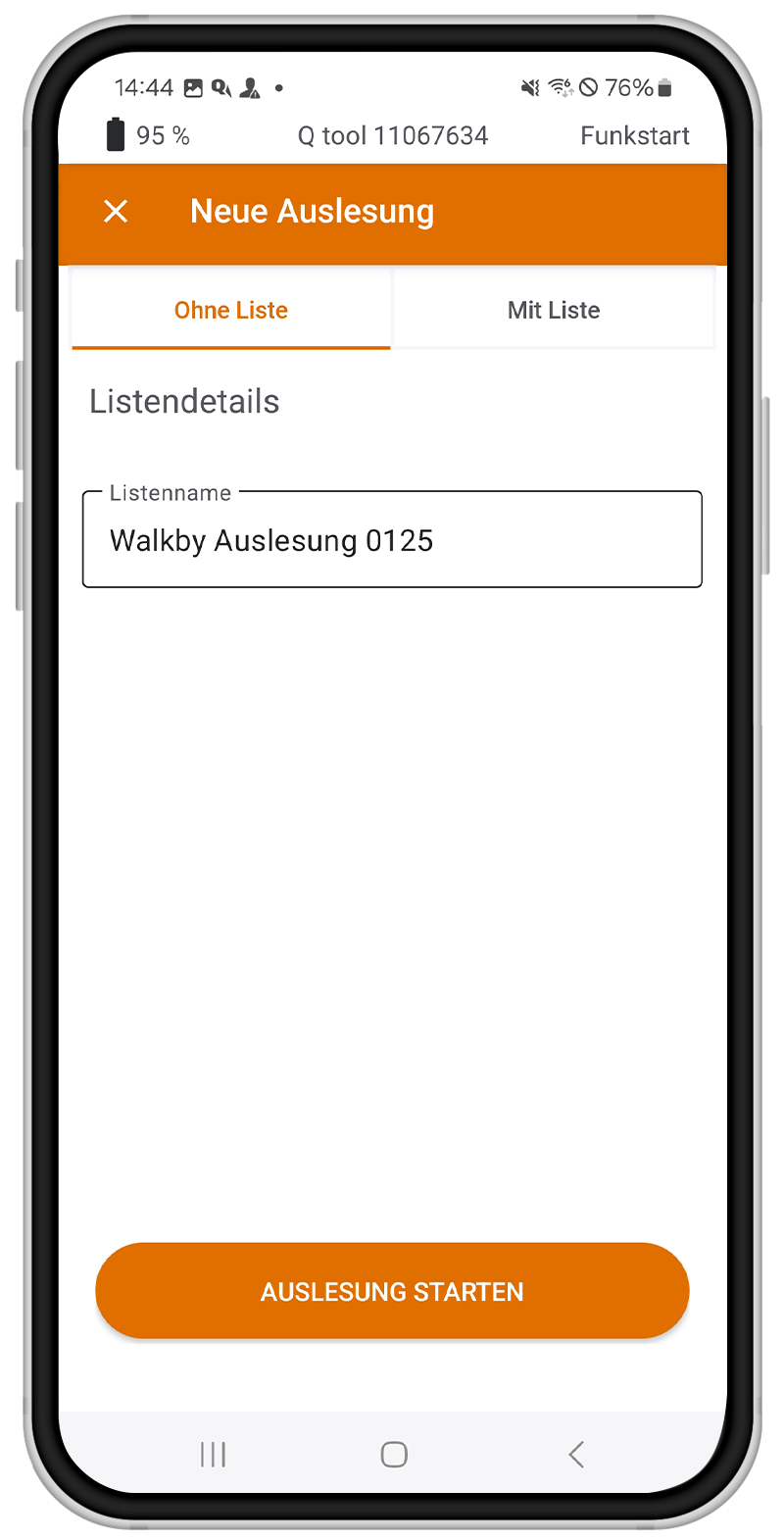
Task: Select the Ohne Liste tab
Action: pos(231,310)
